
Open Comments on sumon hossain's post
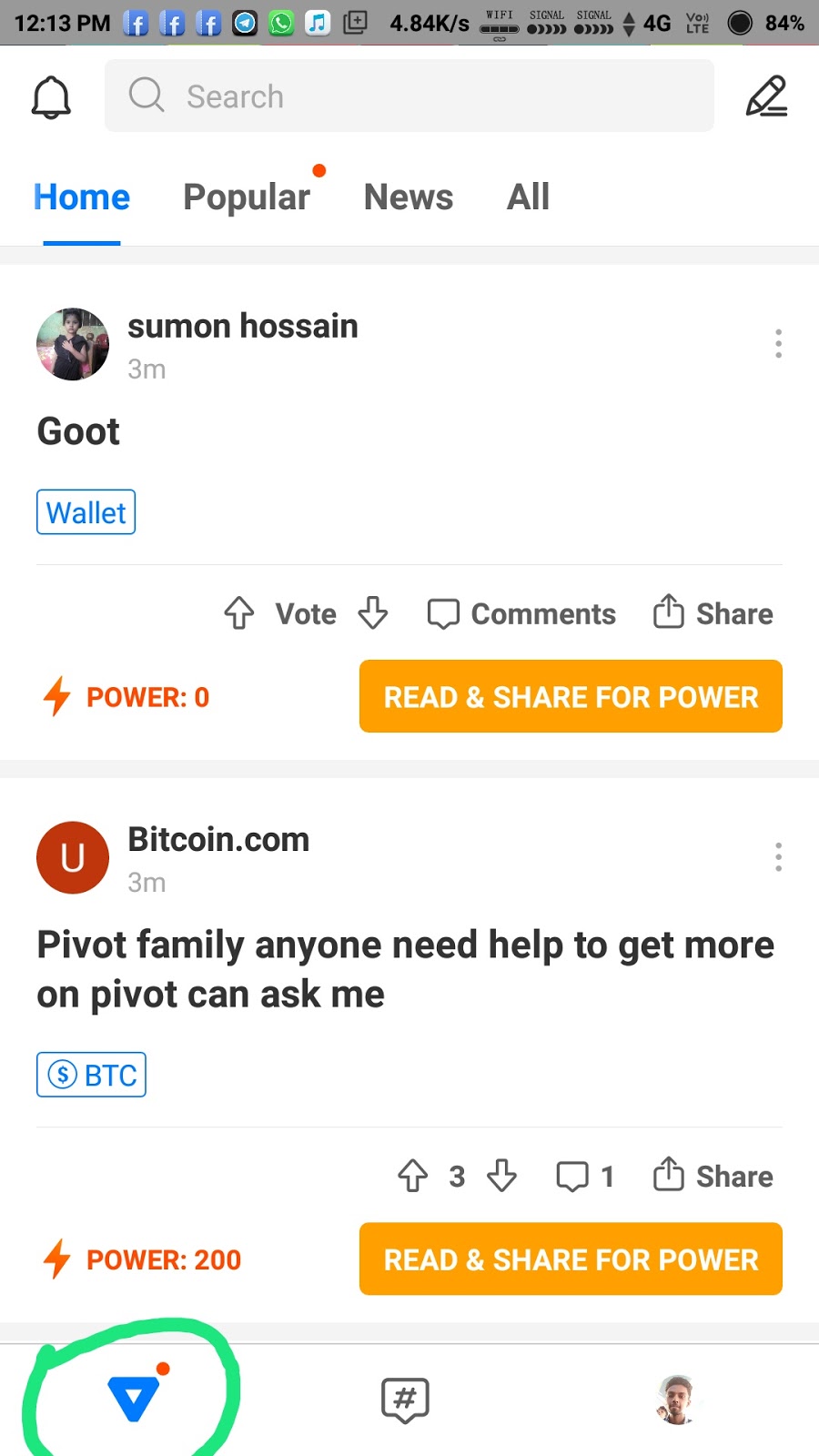tap(522, 614)
